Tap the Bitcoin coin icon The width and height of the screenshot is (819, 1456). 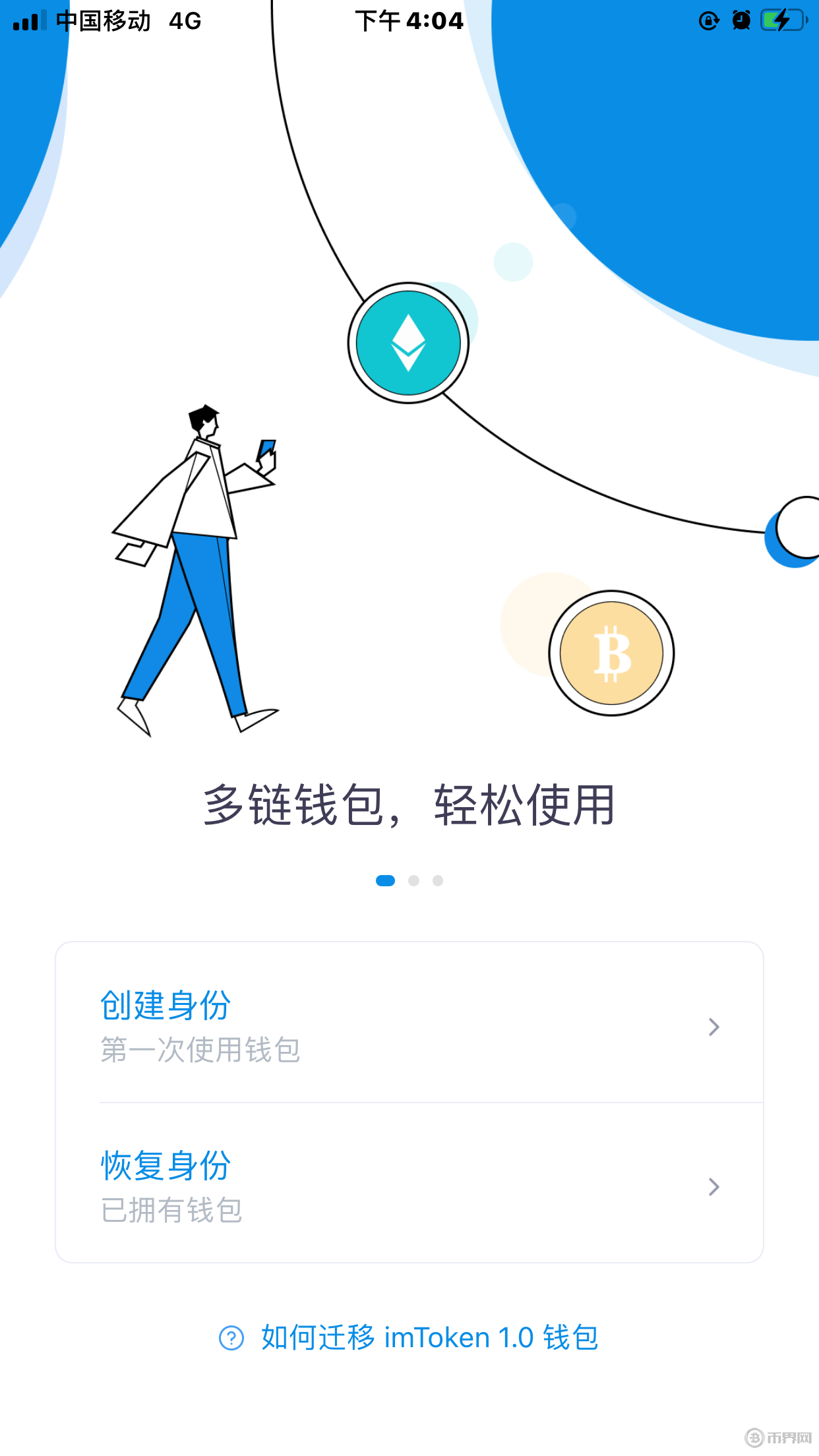point(611,653)
